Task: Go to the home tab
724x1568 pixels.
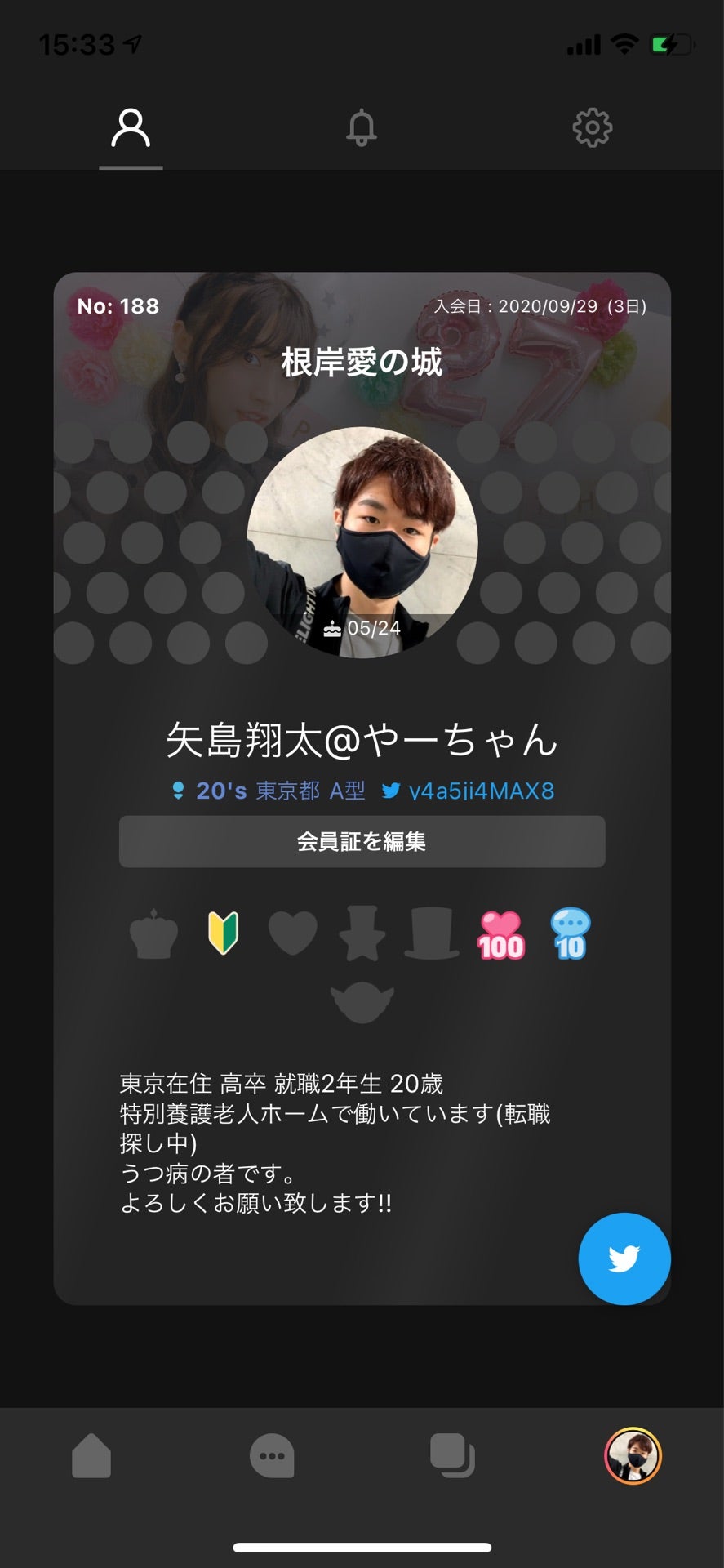Action: pyautogui.click(x=91, y=1455)
